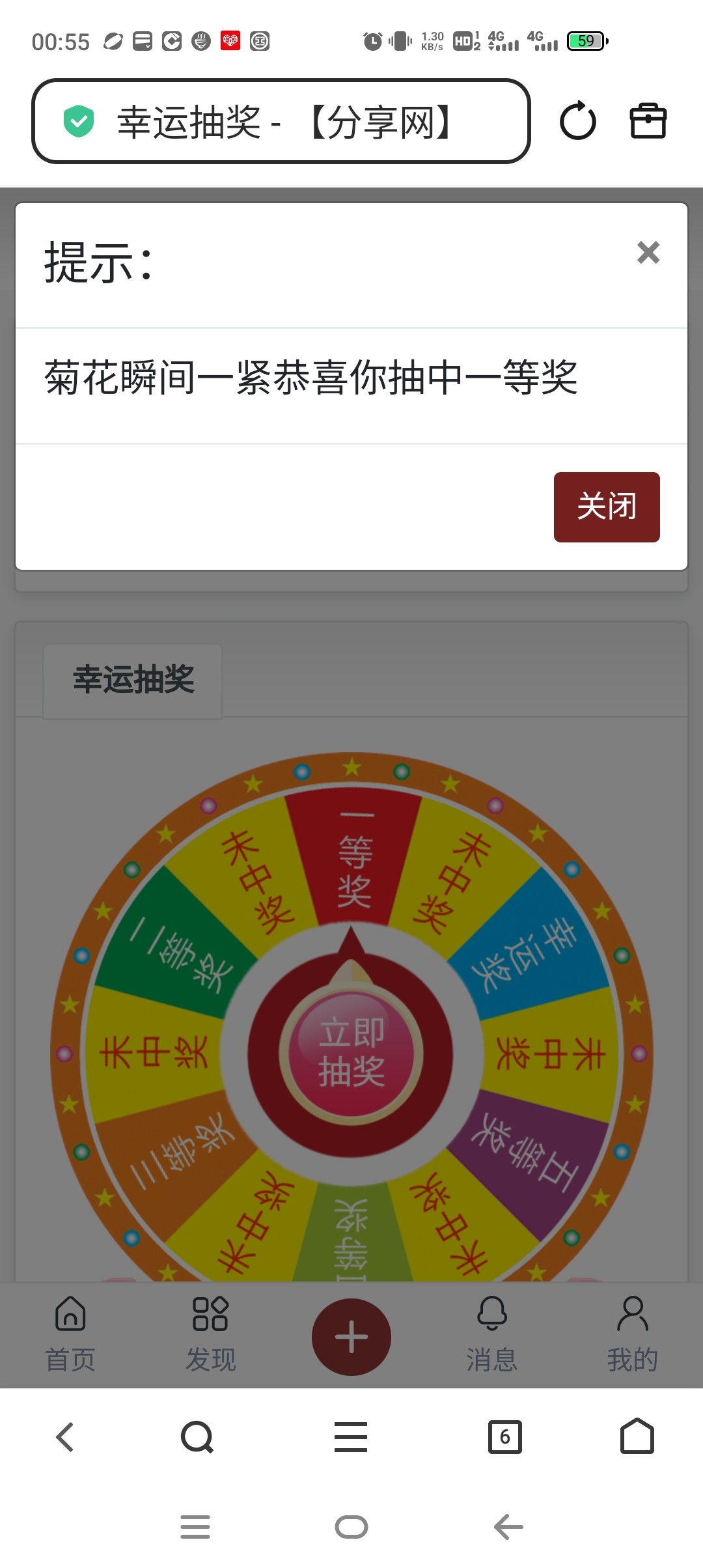Open the browser toolbox icon

(648, 121)
